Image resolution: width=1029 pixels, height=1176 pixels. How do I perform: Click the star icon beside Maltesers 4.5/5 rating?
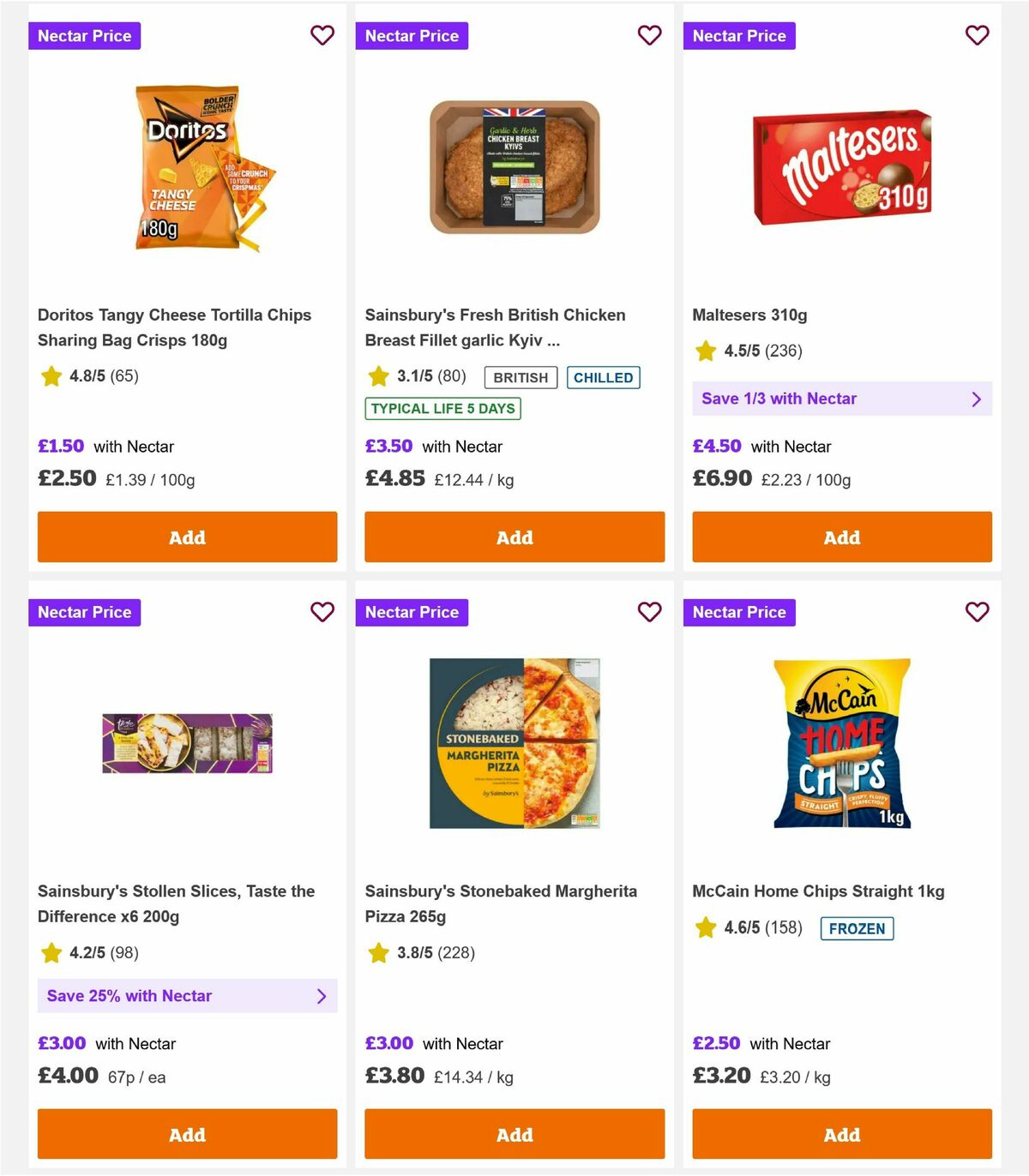(x=705, y=351)
